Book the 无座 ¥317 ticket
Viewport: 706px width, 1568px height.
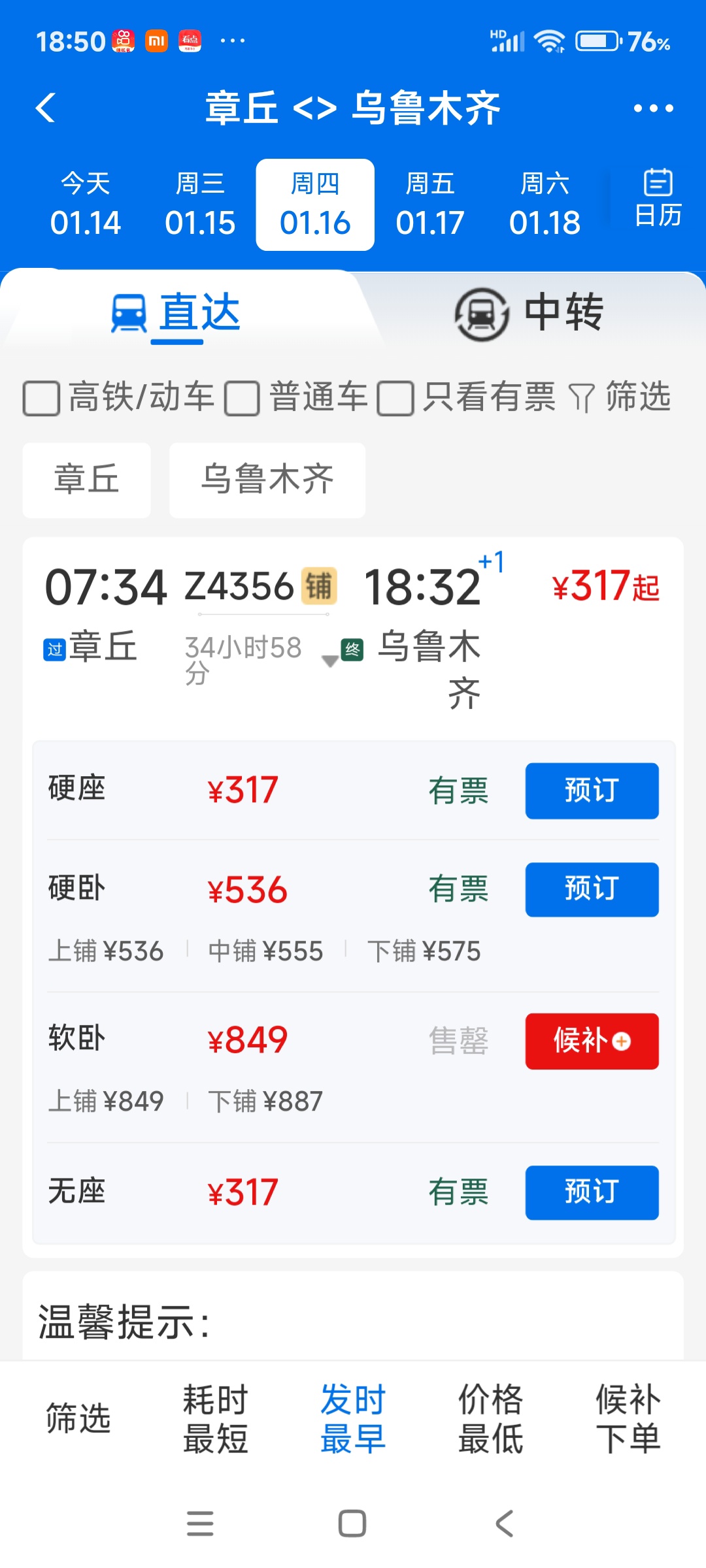[x=592, y=1192]
